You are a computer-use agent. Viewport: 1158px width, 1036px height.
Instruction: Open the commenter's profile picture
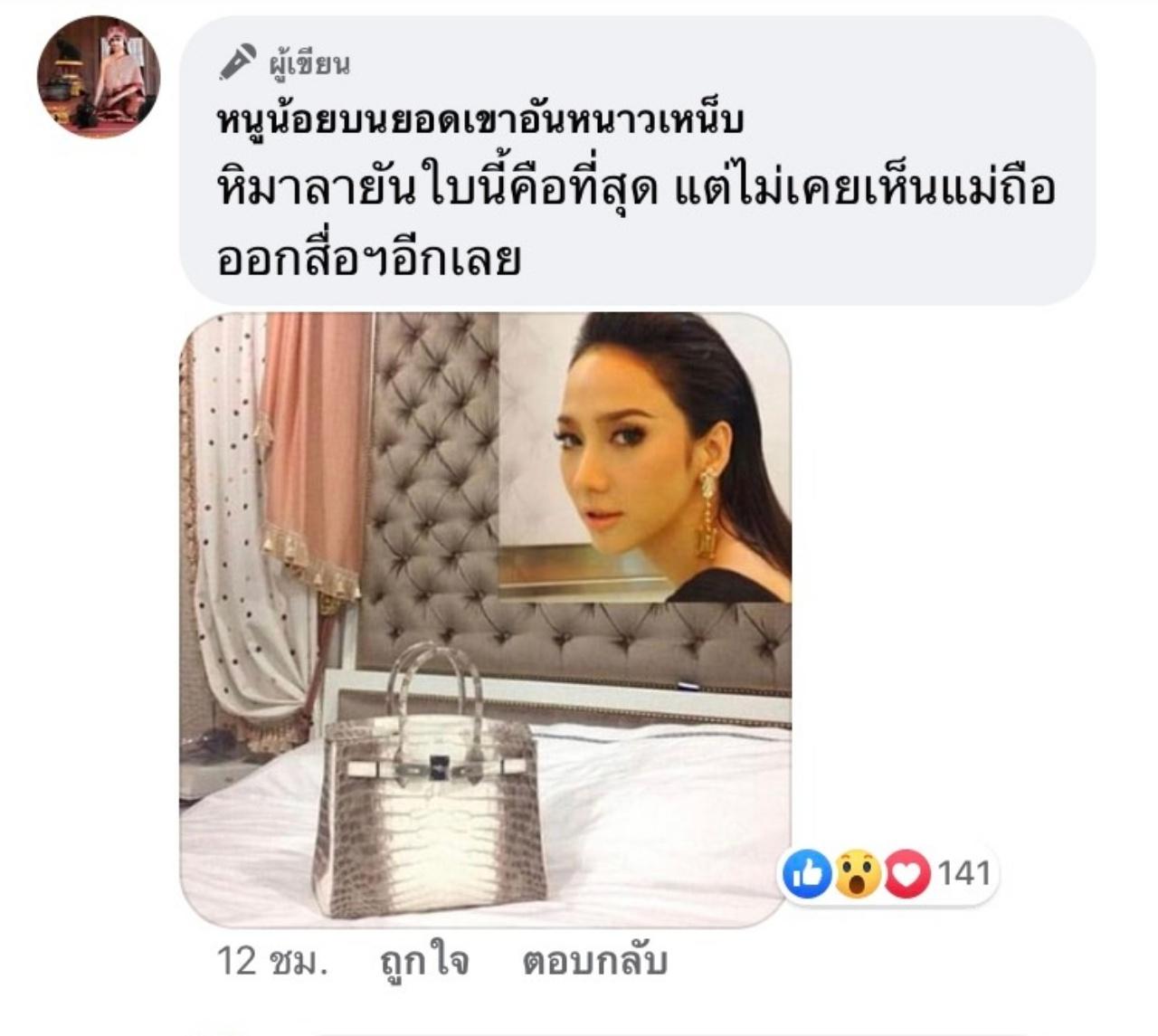click(x=98, y=77)
